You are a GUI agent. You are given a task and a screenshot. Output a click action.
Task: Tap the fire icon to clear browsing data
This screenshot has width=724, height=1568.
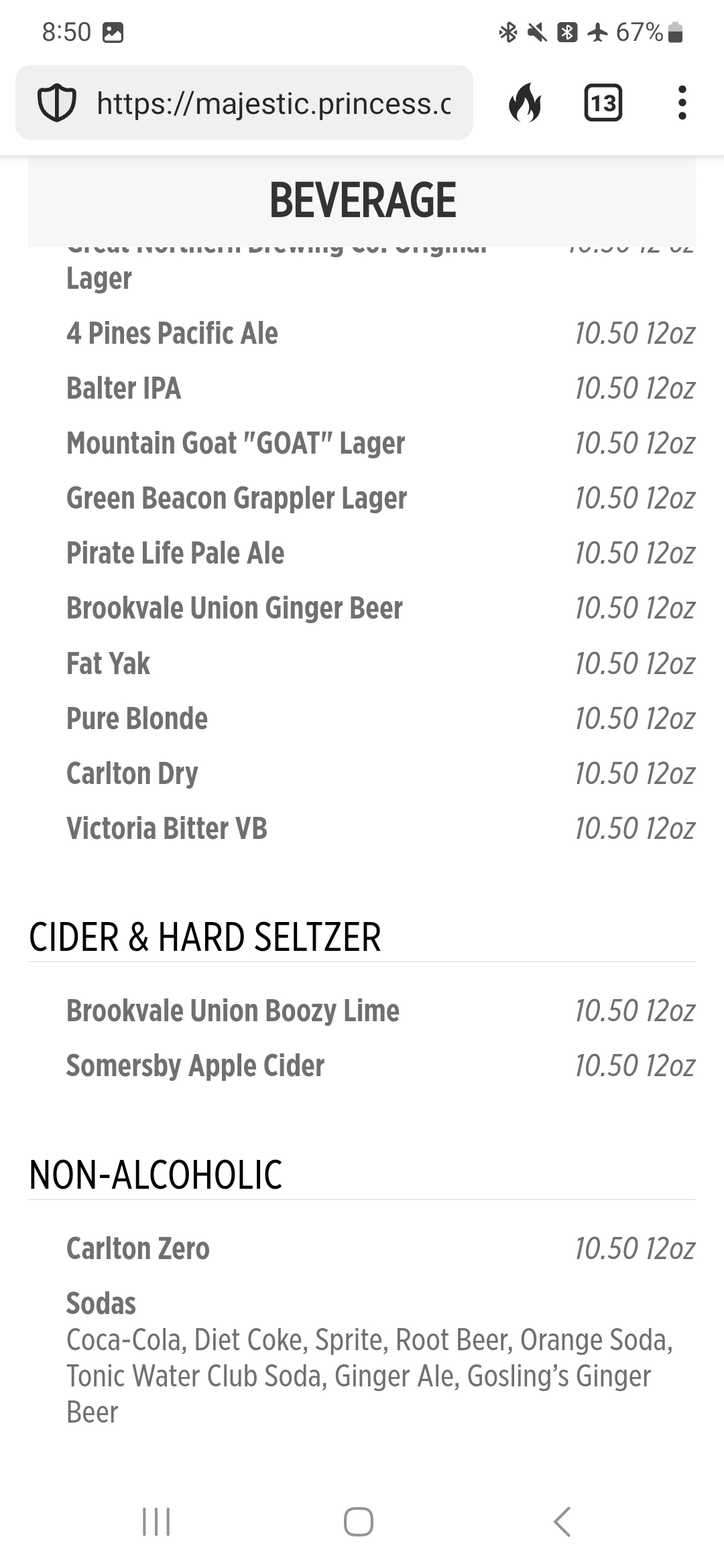tap(525, 103)
